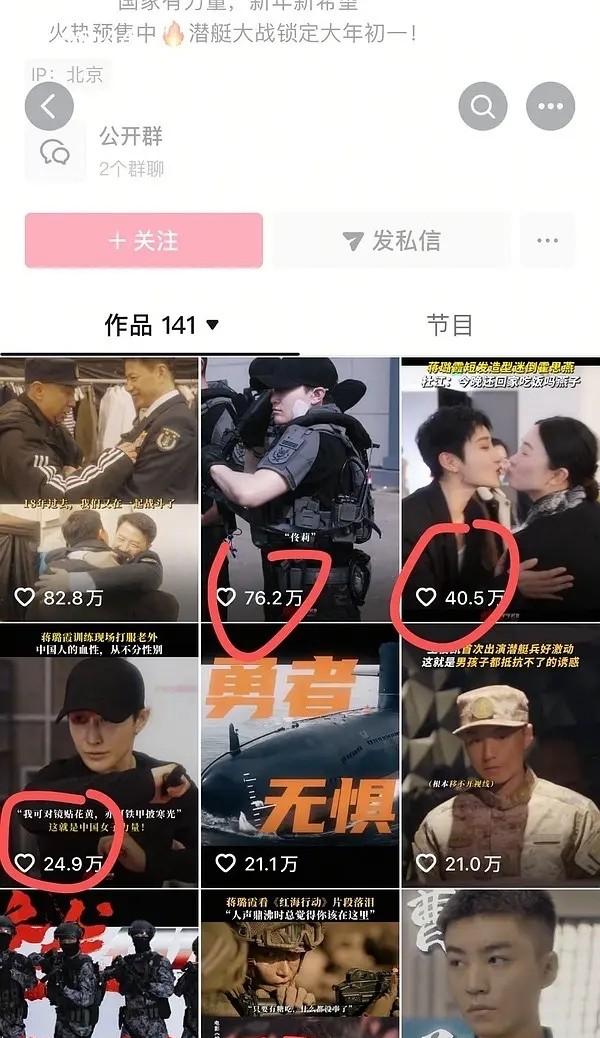
Task: Switch to the 节目 tab
Action: pos(449,325)
